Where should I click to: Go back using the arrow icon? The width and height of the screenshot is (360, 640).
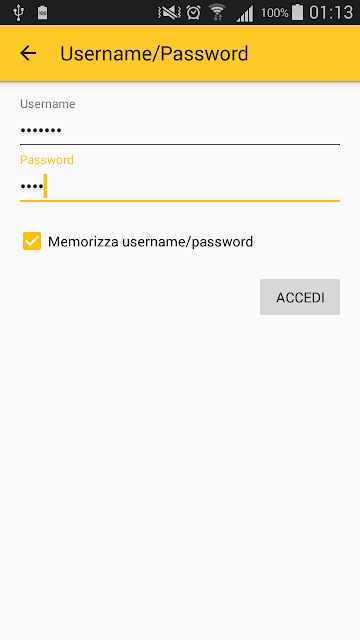28,53
